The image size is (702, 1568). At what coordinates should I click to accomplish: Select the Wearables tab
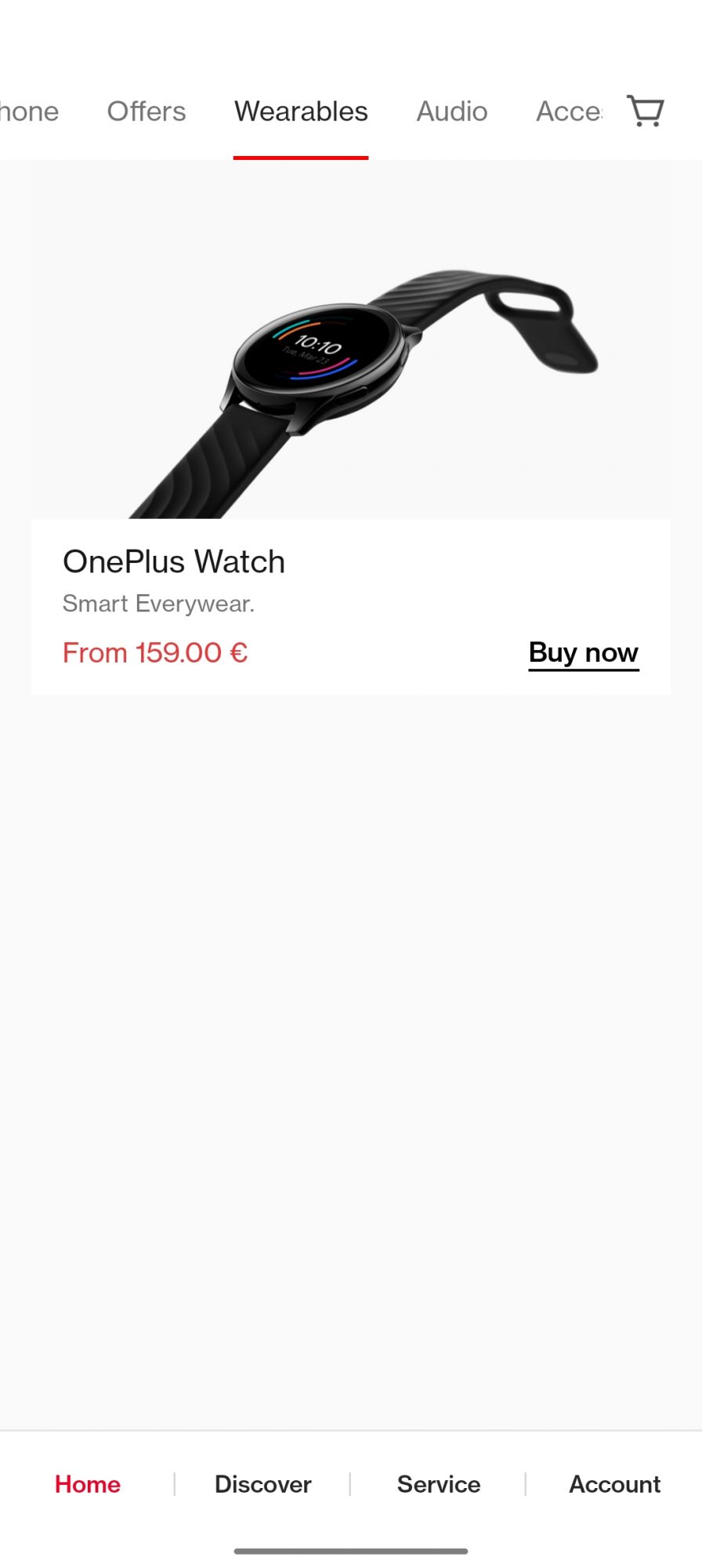point(301,111)
